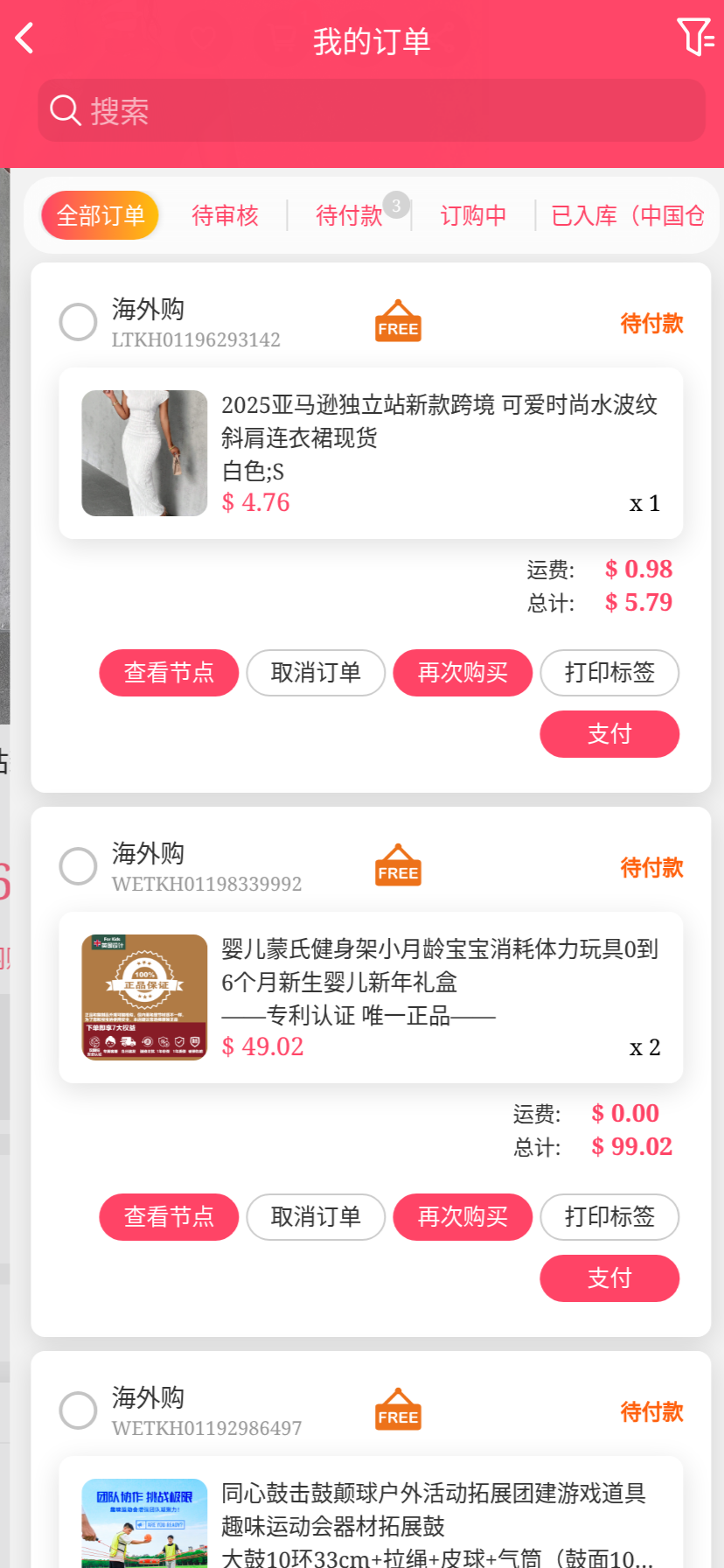Tap 再次购买 on the dress order

(463, 673)
